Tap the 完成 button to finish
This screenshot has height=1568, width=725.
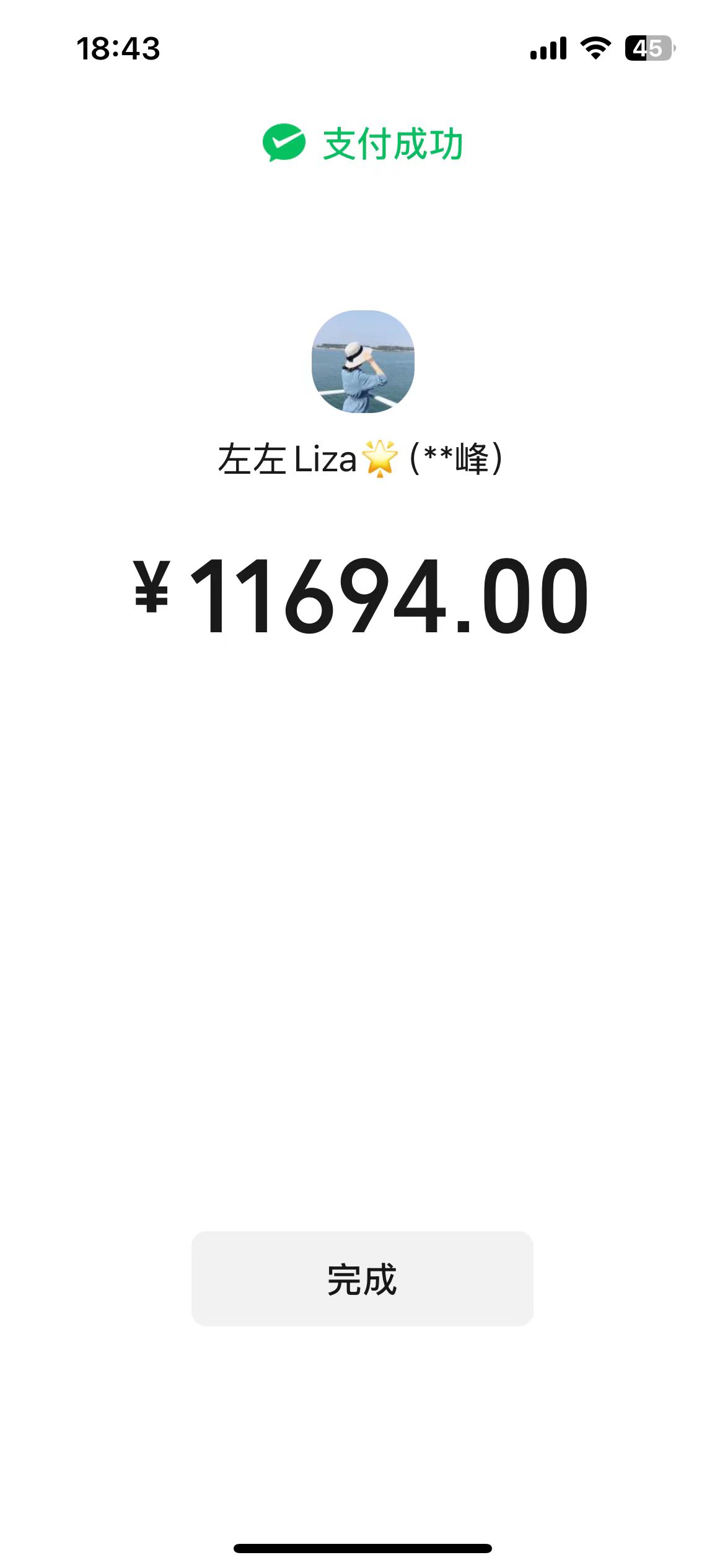click(362, 1279)
